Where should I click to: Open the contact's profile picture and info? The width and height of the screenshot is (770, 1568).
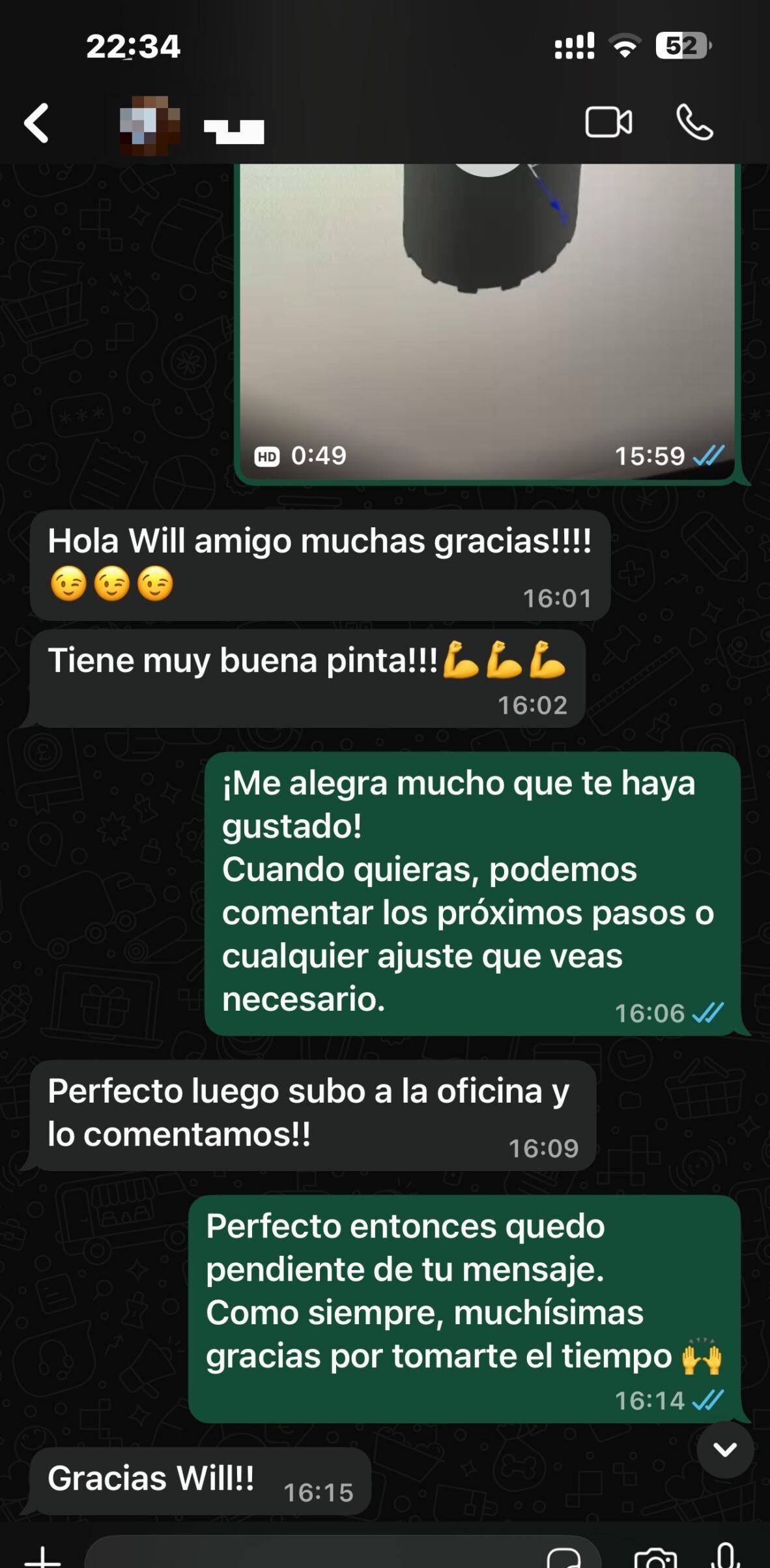click(150, 125)
